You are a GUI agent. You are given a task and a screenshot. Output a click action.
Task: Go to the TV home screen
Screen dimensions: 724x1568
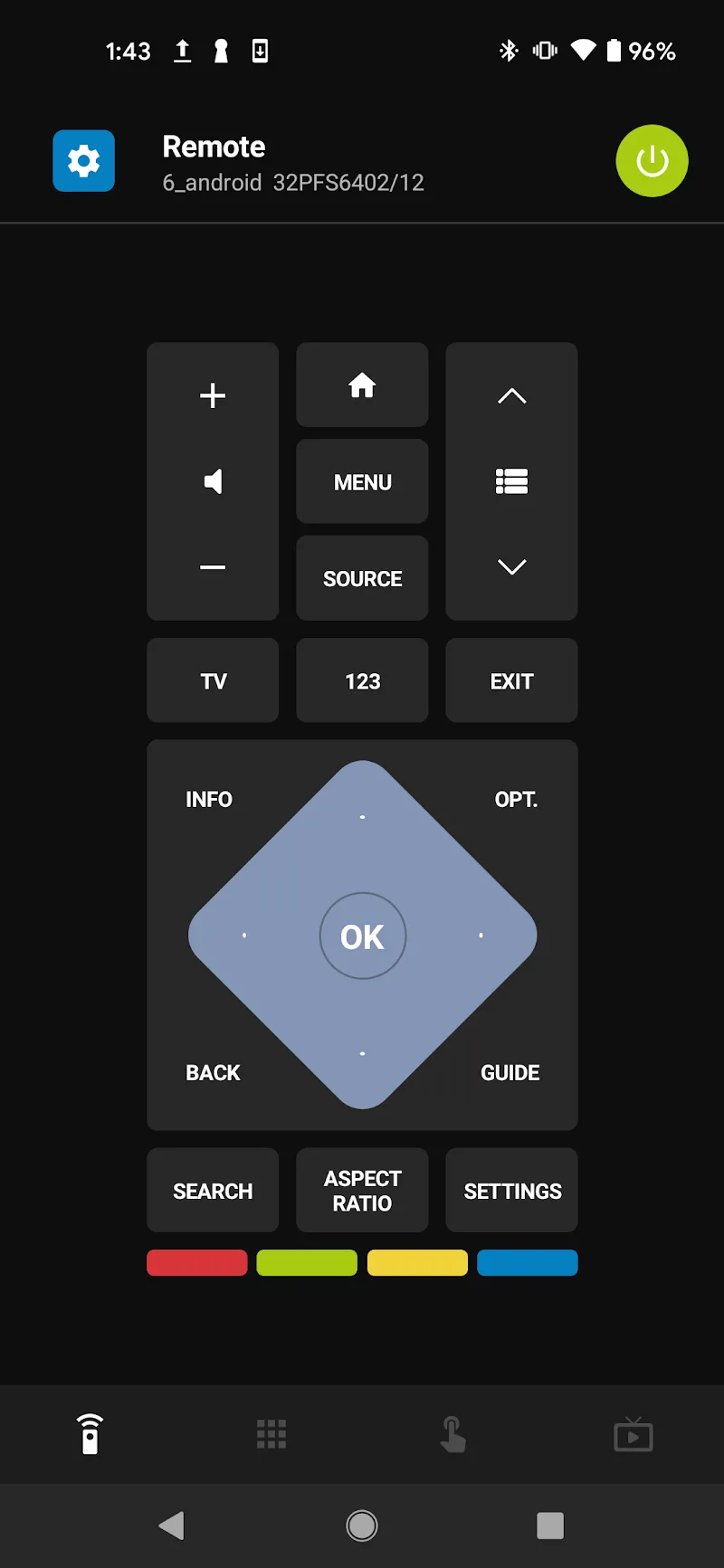[x=362, y=385]
